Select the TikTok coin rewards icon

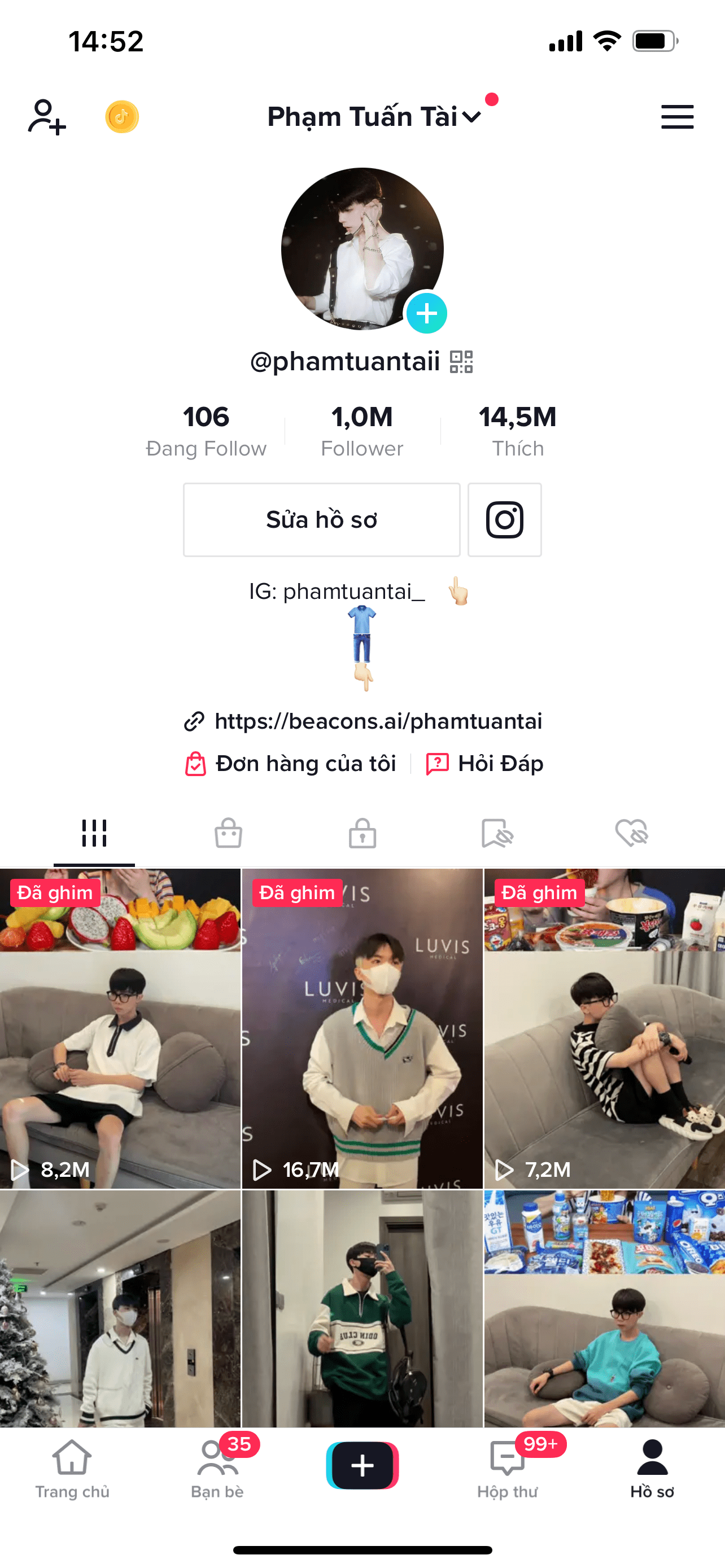pos(122,117)
